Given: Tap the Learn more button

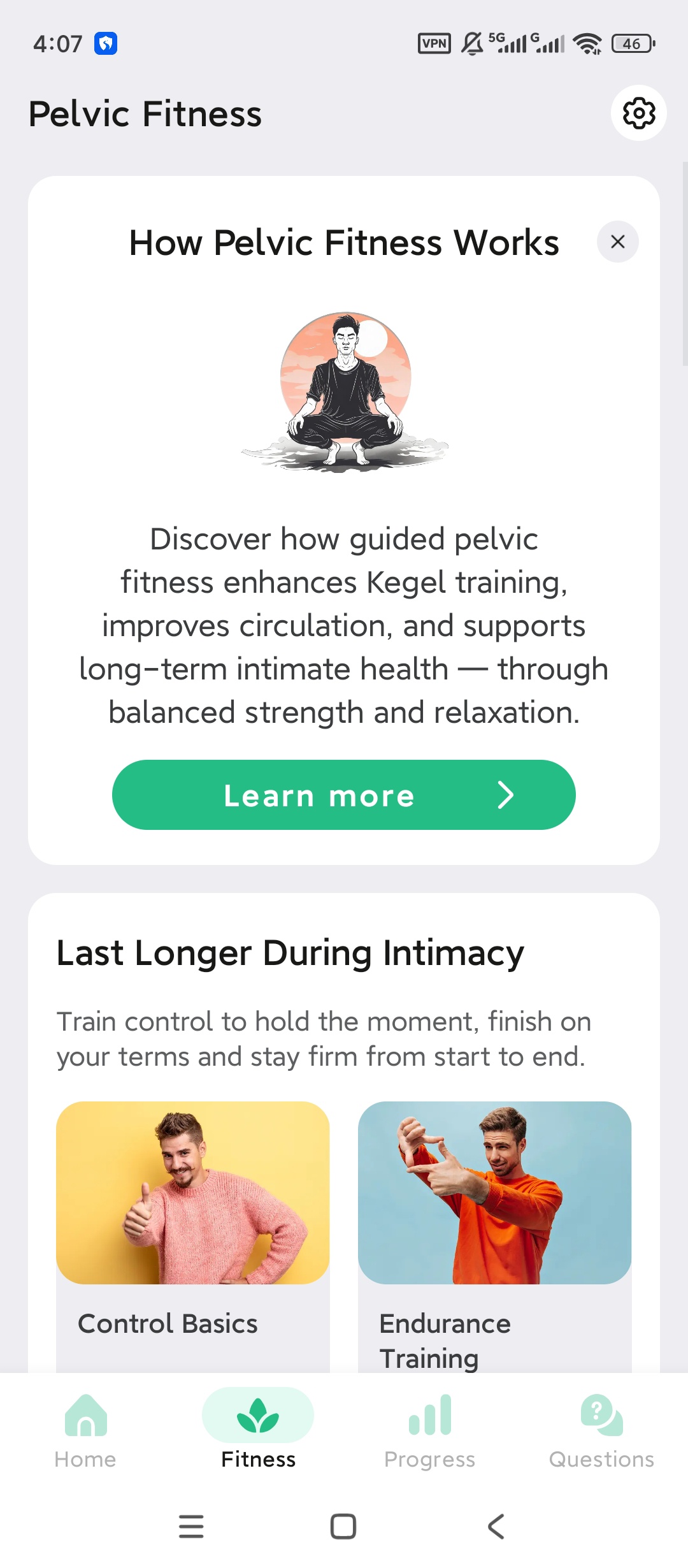Looking at the screenshot, I should 344,795.
